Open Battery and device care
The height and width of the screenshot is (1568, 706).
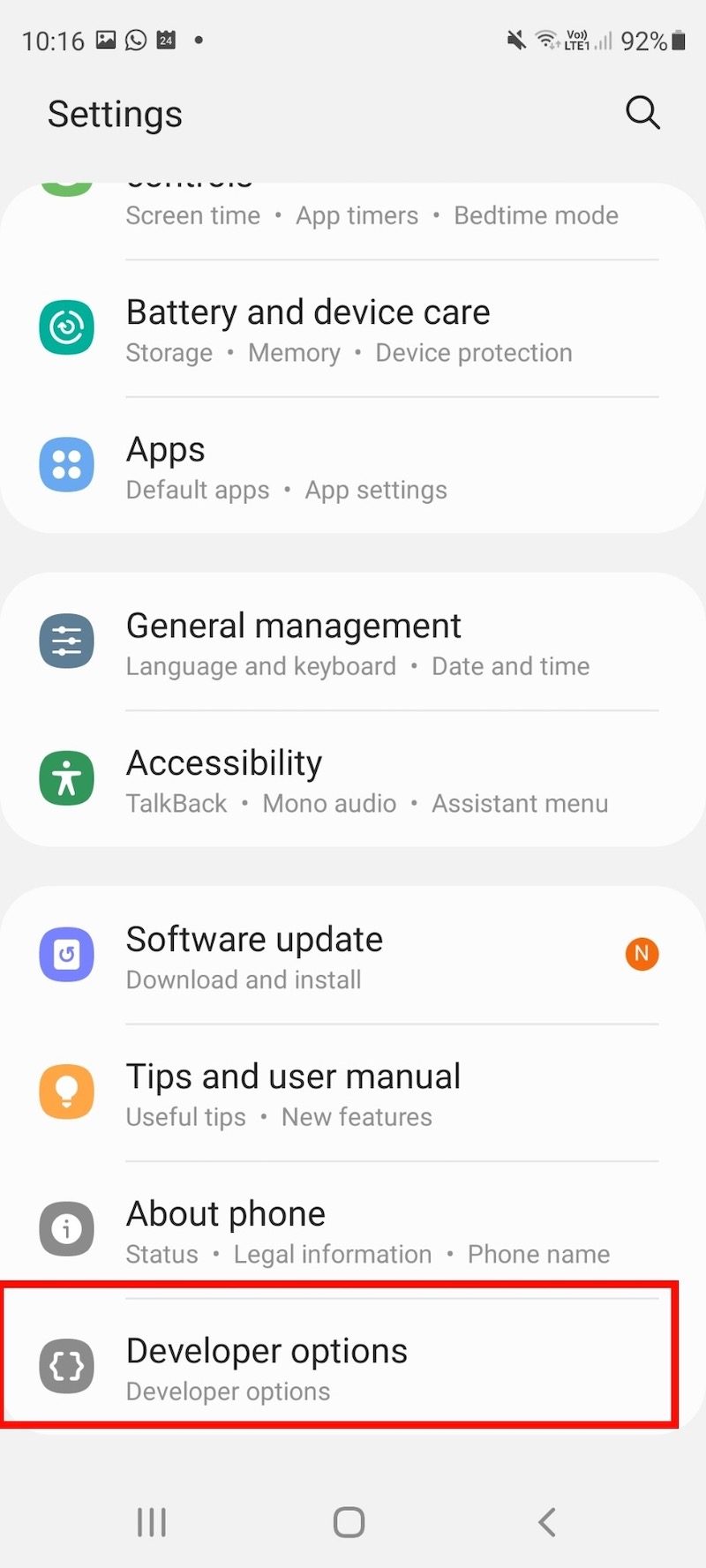(353, 330)
